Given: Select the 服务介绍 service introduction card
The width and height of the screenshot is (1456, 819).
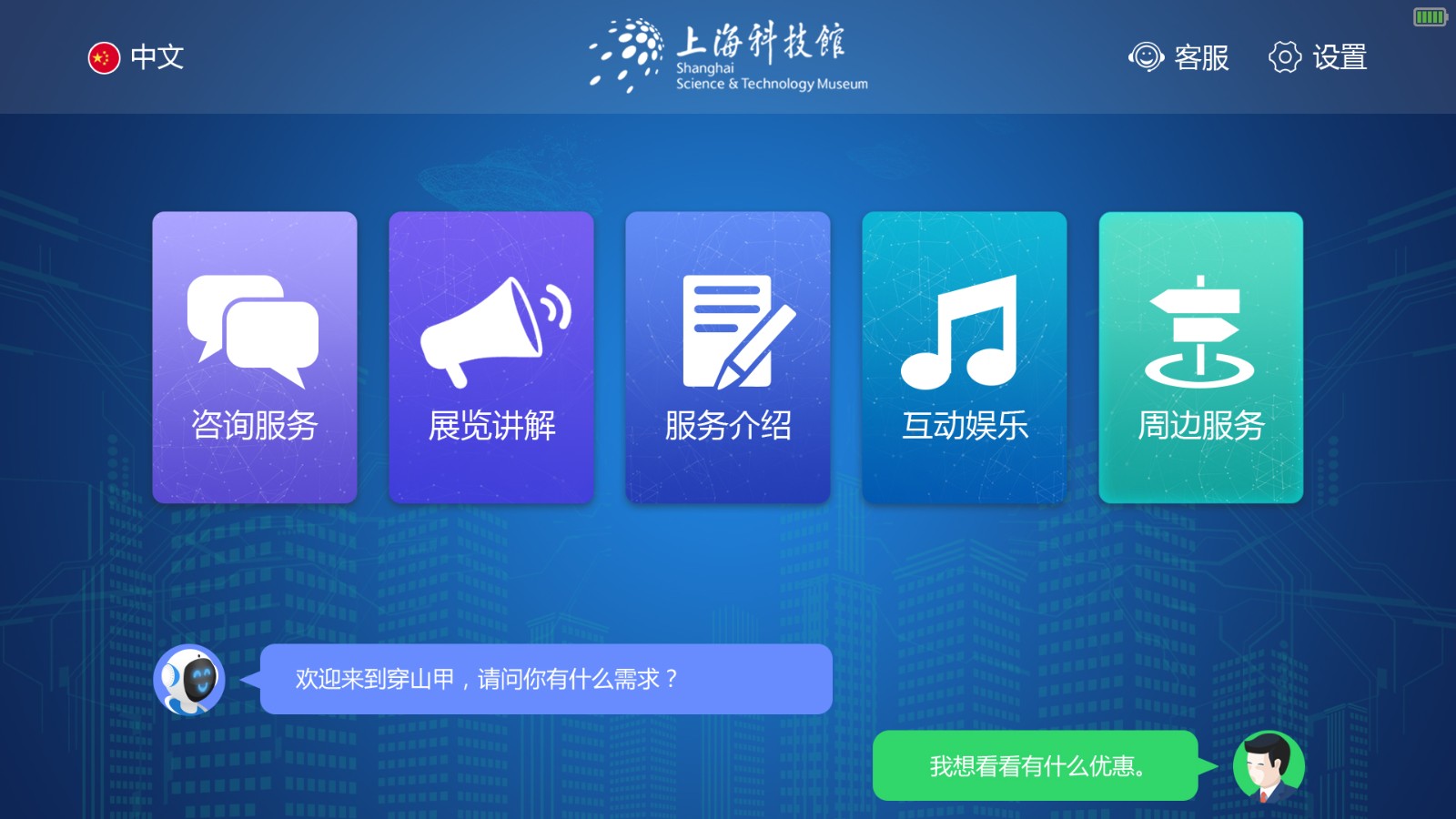Looking at the screenshot, I should coord(728,358).
